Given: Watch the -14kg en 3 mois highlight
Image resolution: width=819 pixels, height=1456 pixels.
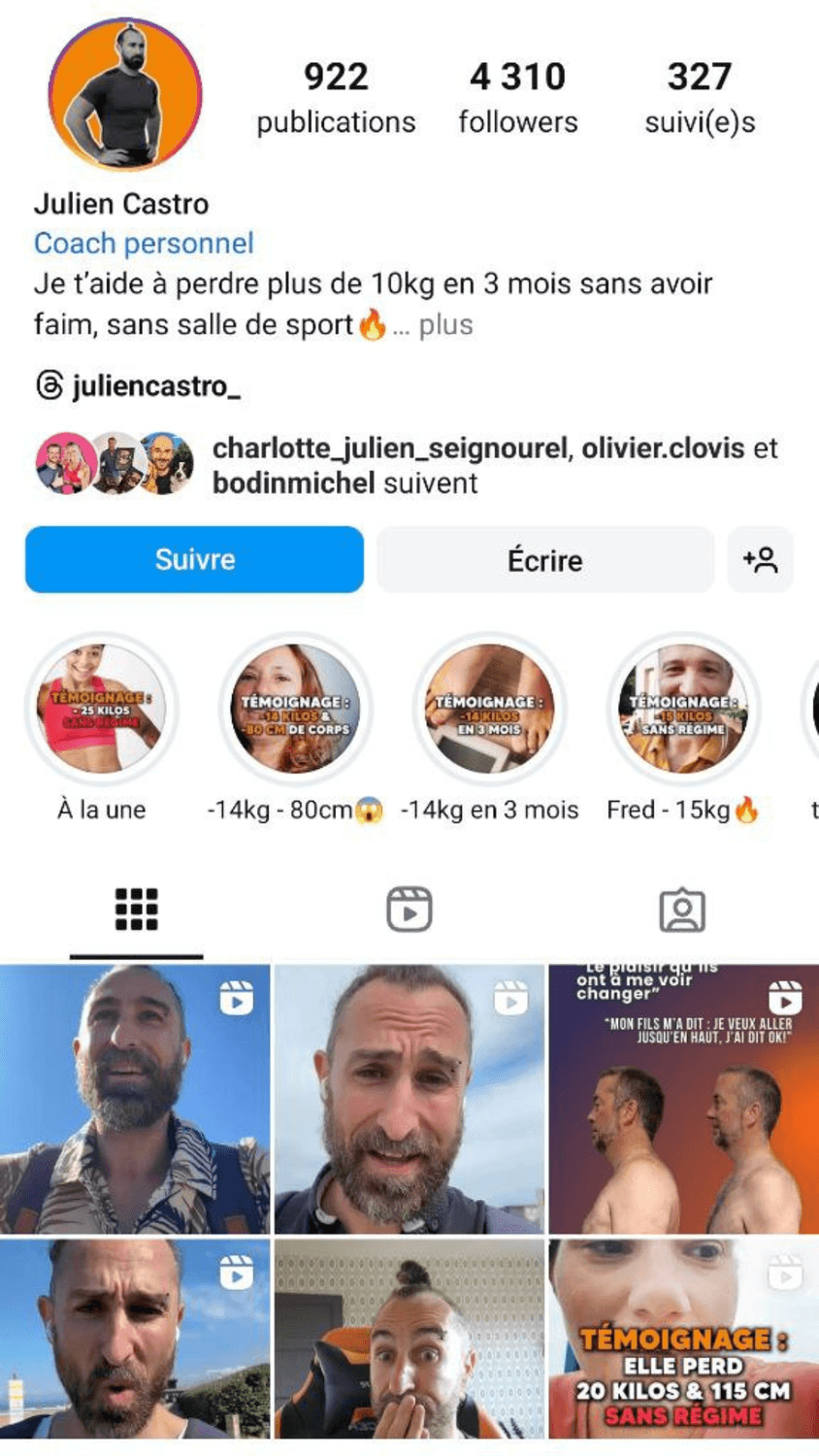Looking at the screenshot, I should [x=489, y=709].
